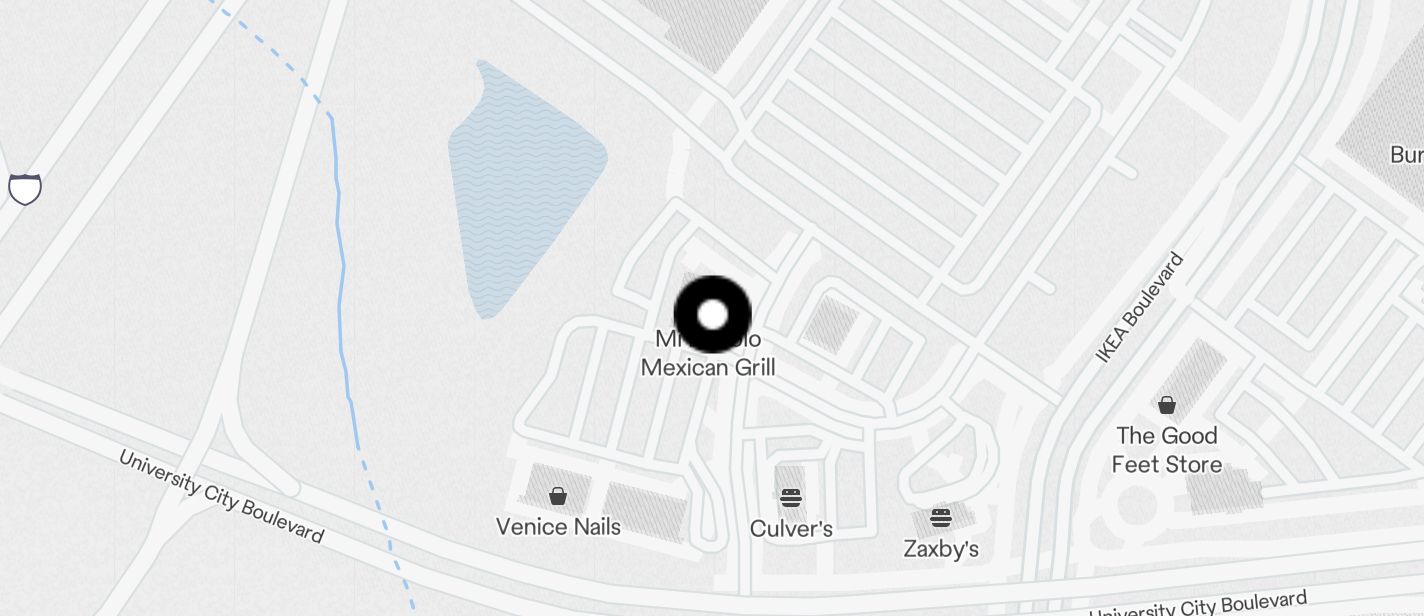
Task: Open the Venice Nails map marker
Action: (x=558, y=496)
